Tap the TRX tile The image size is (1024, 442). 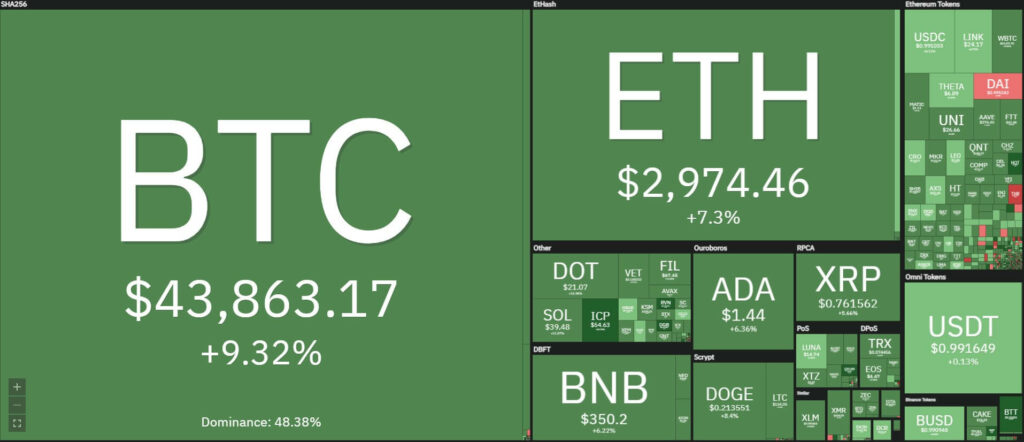click(879, 343)
